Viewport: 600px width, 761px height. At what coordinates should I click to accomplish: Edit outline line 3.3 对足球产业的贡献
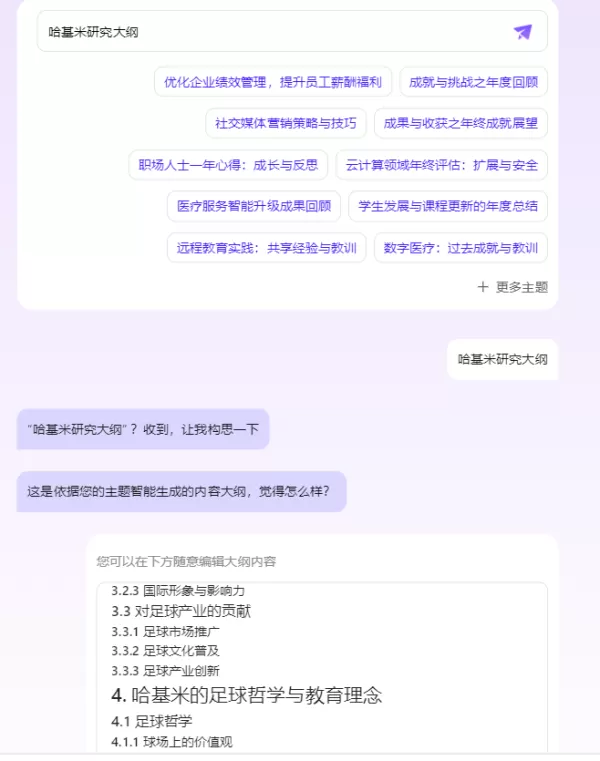pyautogui.click(x=181, y=611)
